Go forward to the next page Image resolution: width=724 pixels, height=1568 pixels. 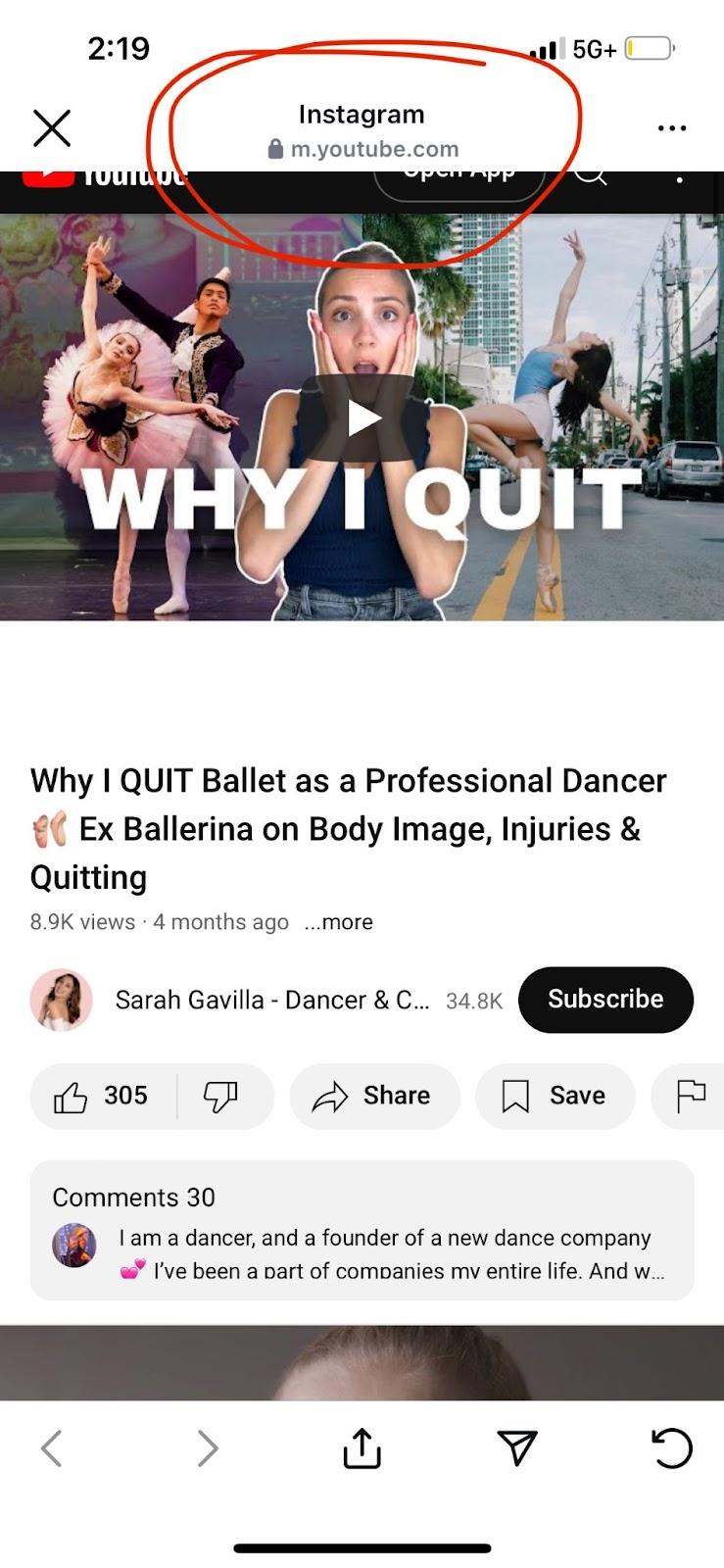[207, 1448]
